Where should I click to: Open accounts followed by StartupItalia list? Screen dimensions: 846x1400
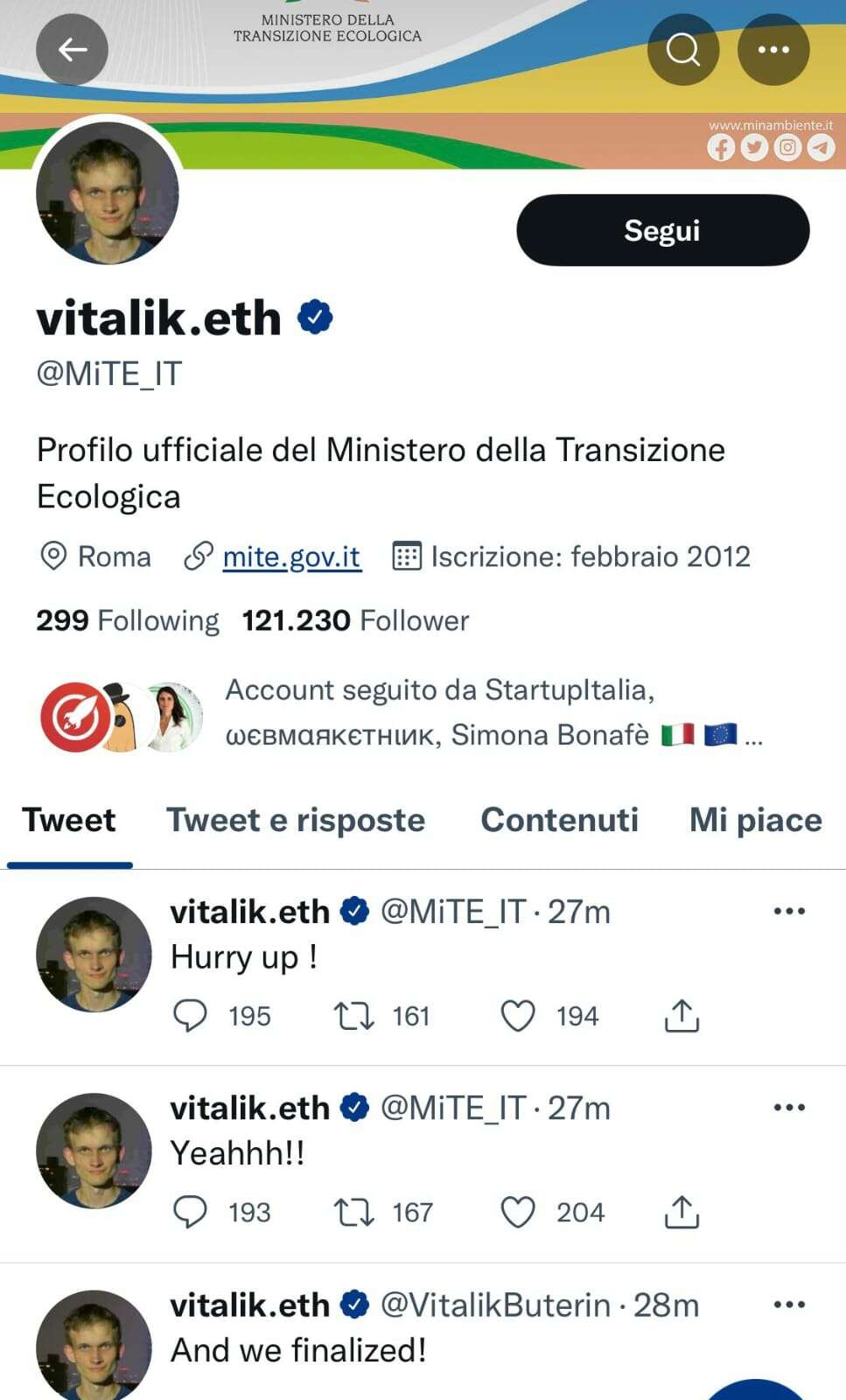401,713
